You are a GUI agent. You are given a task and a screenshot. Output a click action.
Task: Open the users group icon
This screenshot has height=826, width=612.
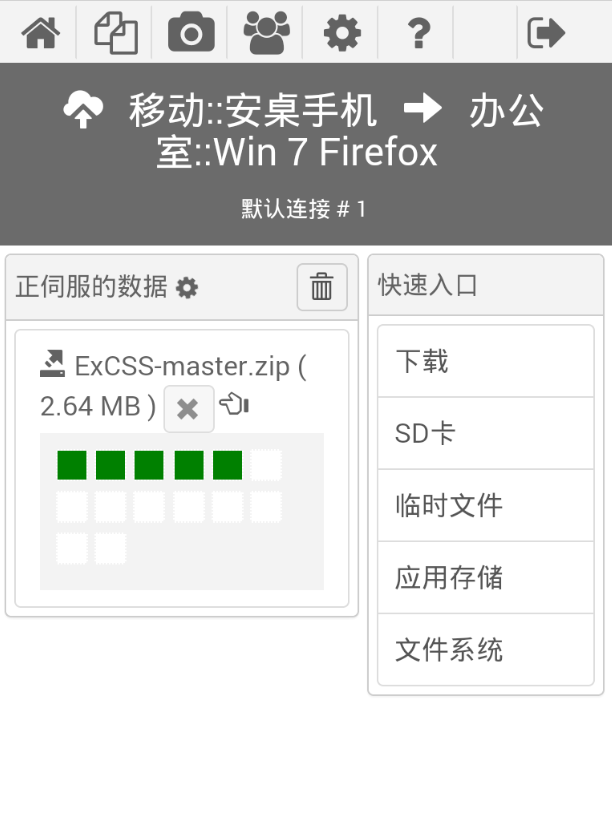266,33
